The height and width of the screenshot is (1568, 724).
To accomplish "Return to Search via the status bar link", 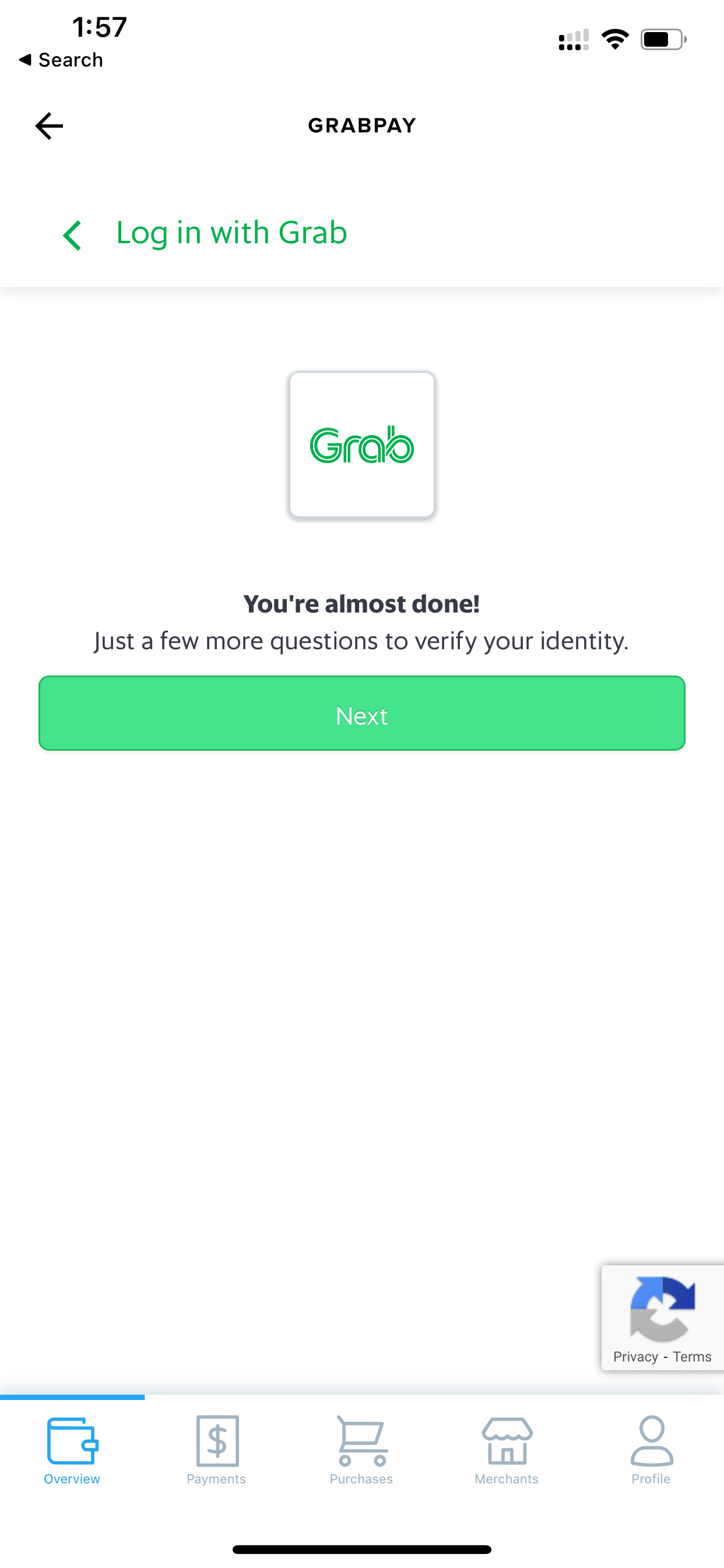I will pos(61,60).
